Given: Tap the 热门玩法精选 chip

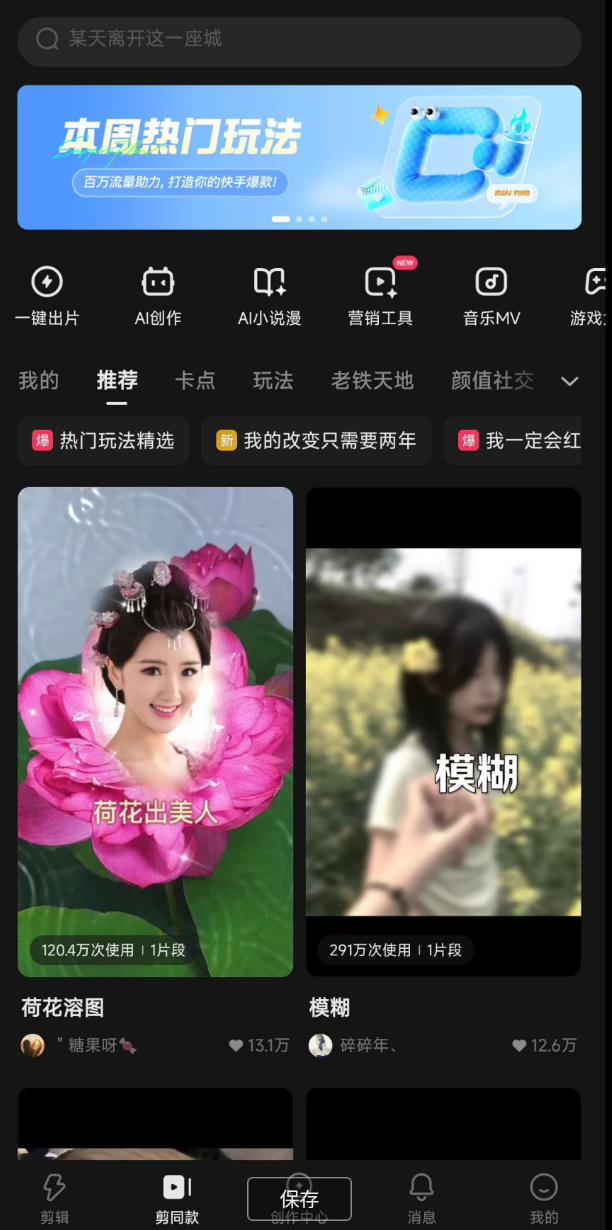Looking at the screenshot, I should point(104,441).
